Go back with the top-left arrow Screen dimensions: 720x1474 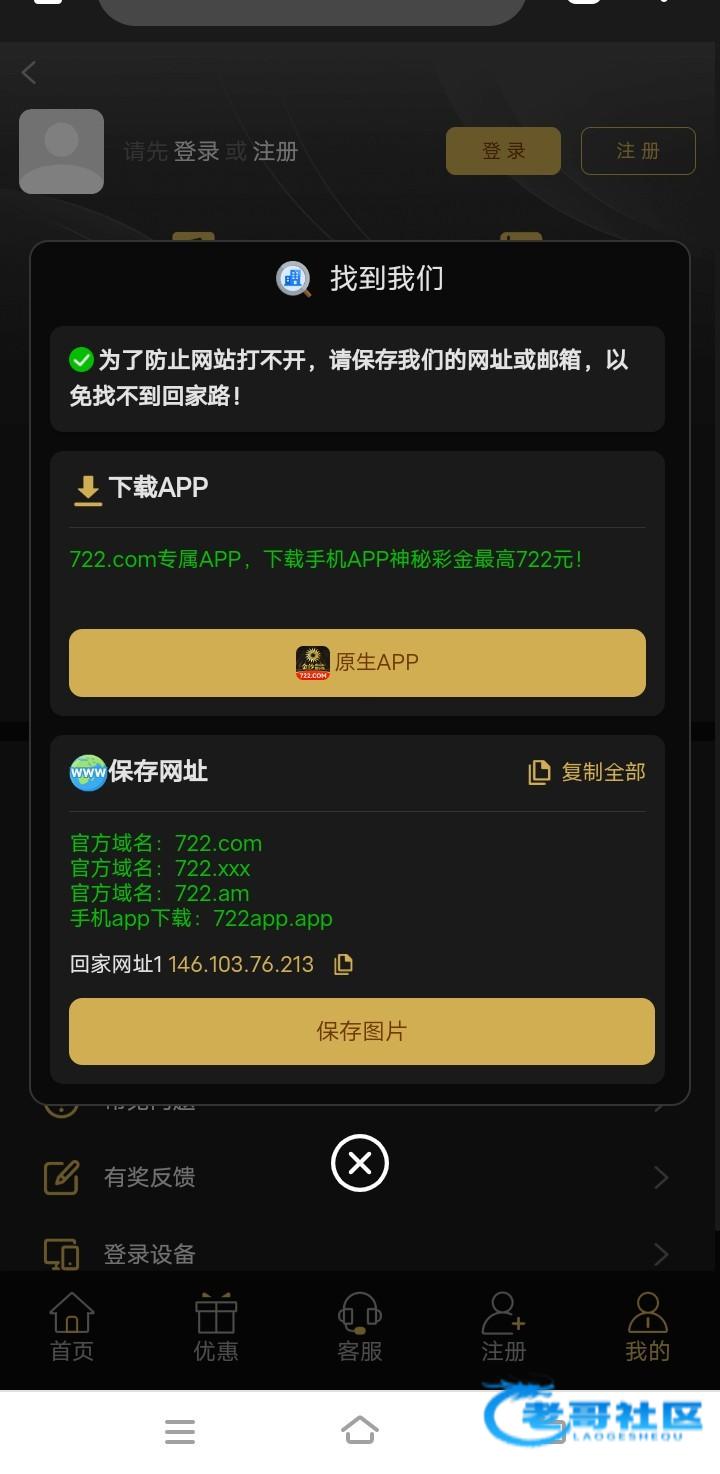click(x=29, y=72)
